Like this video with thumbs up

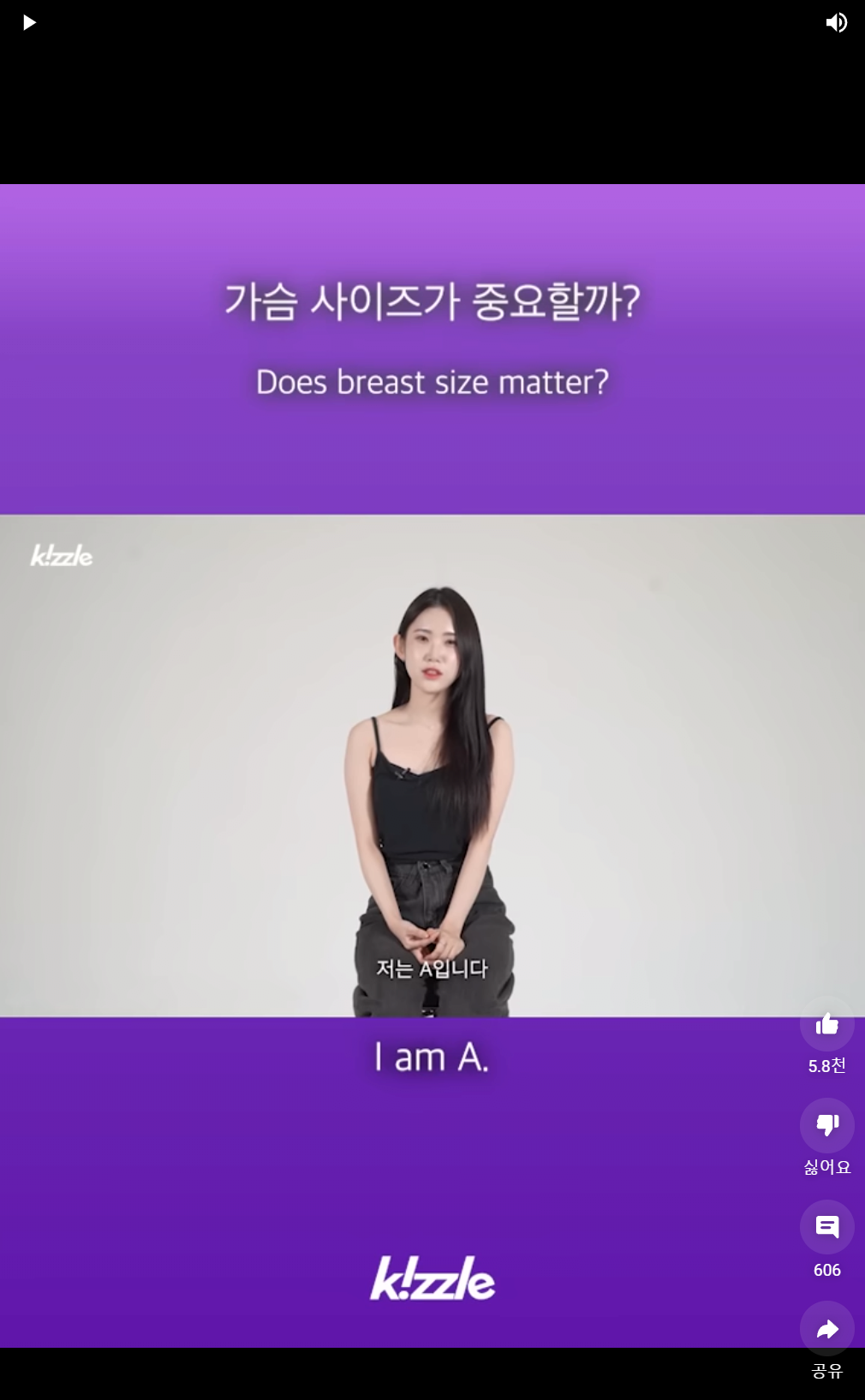[826, 1024]
